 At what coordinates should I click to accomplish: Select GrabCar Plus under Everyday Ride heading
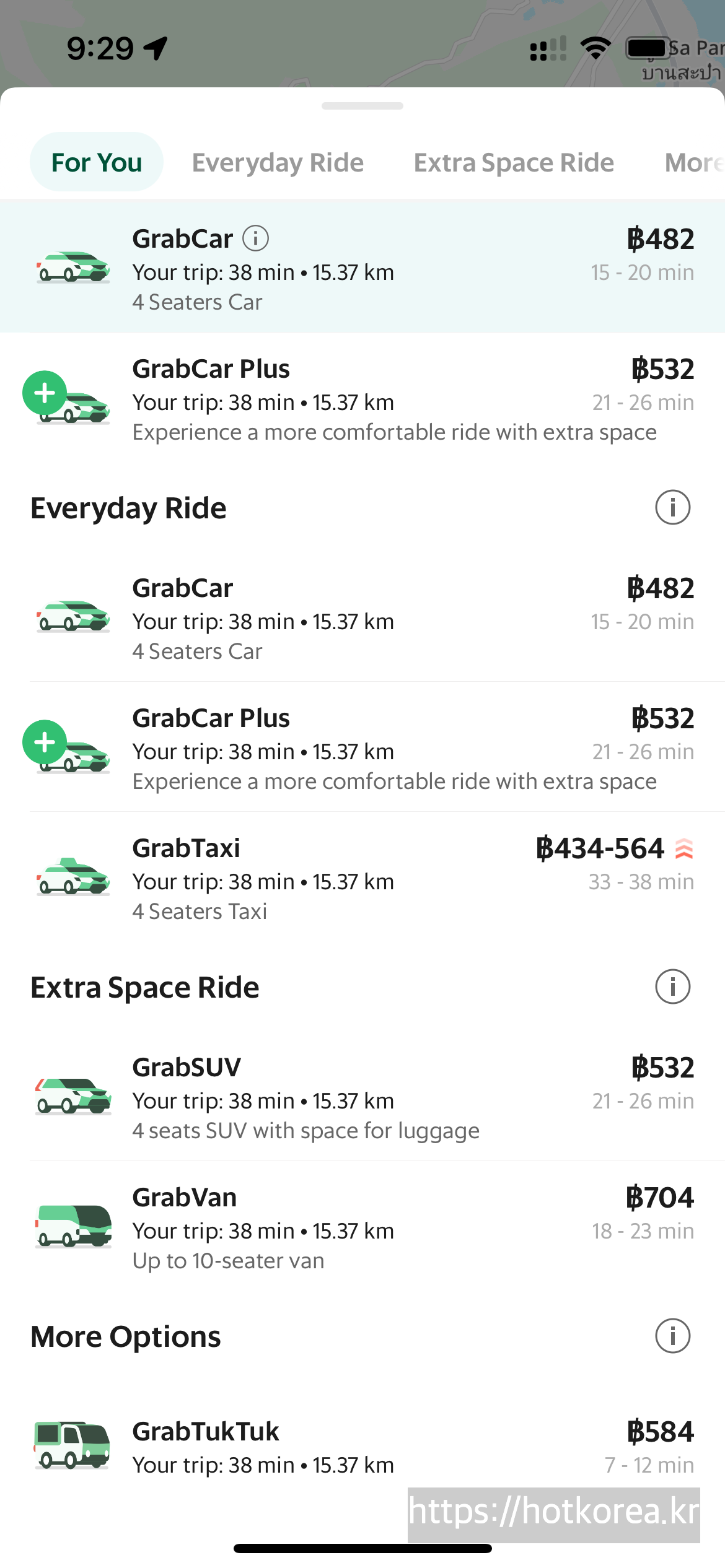(x=362, y=749)
